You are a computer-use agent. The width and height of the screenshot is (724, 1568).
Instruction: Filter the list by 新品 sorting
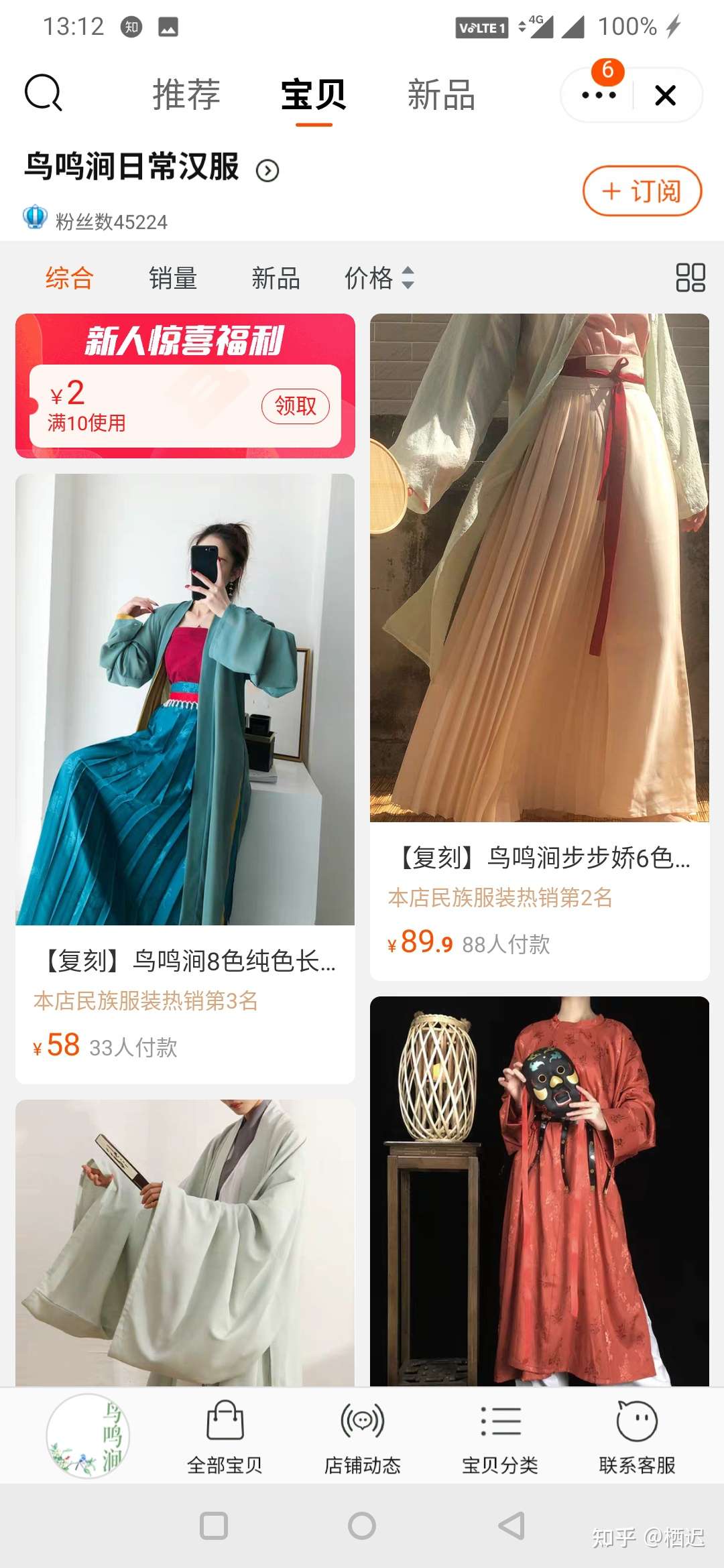pos(276,278)
